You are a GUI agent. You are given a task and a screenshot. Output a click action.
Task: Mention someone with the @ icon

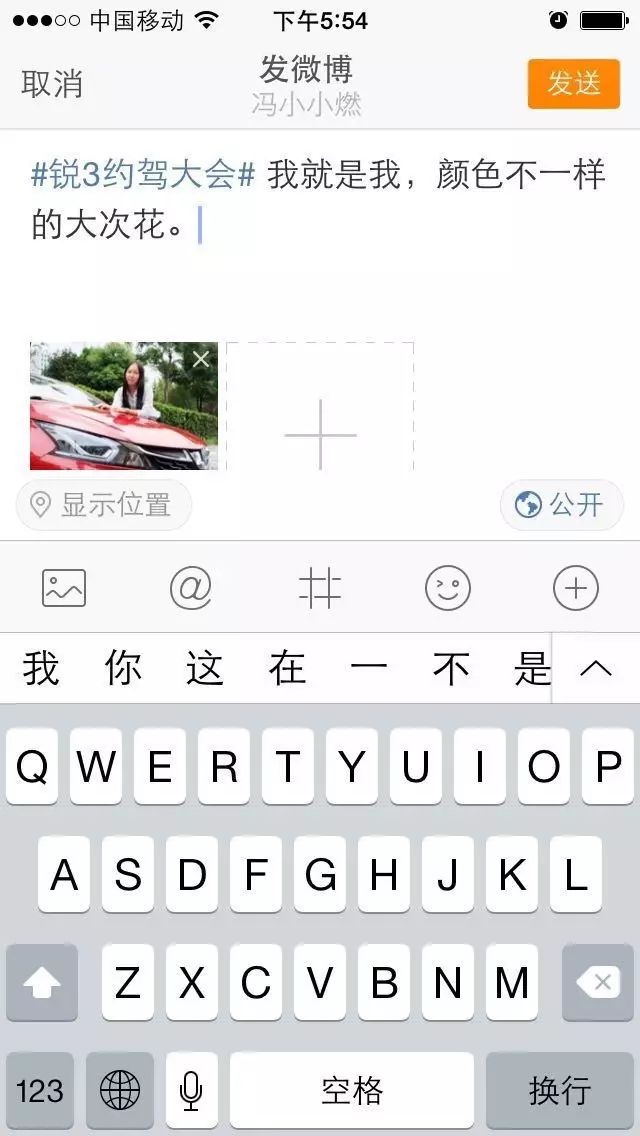[191, 588]
